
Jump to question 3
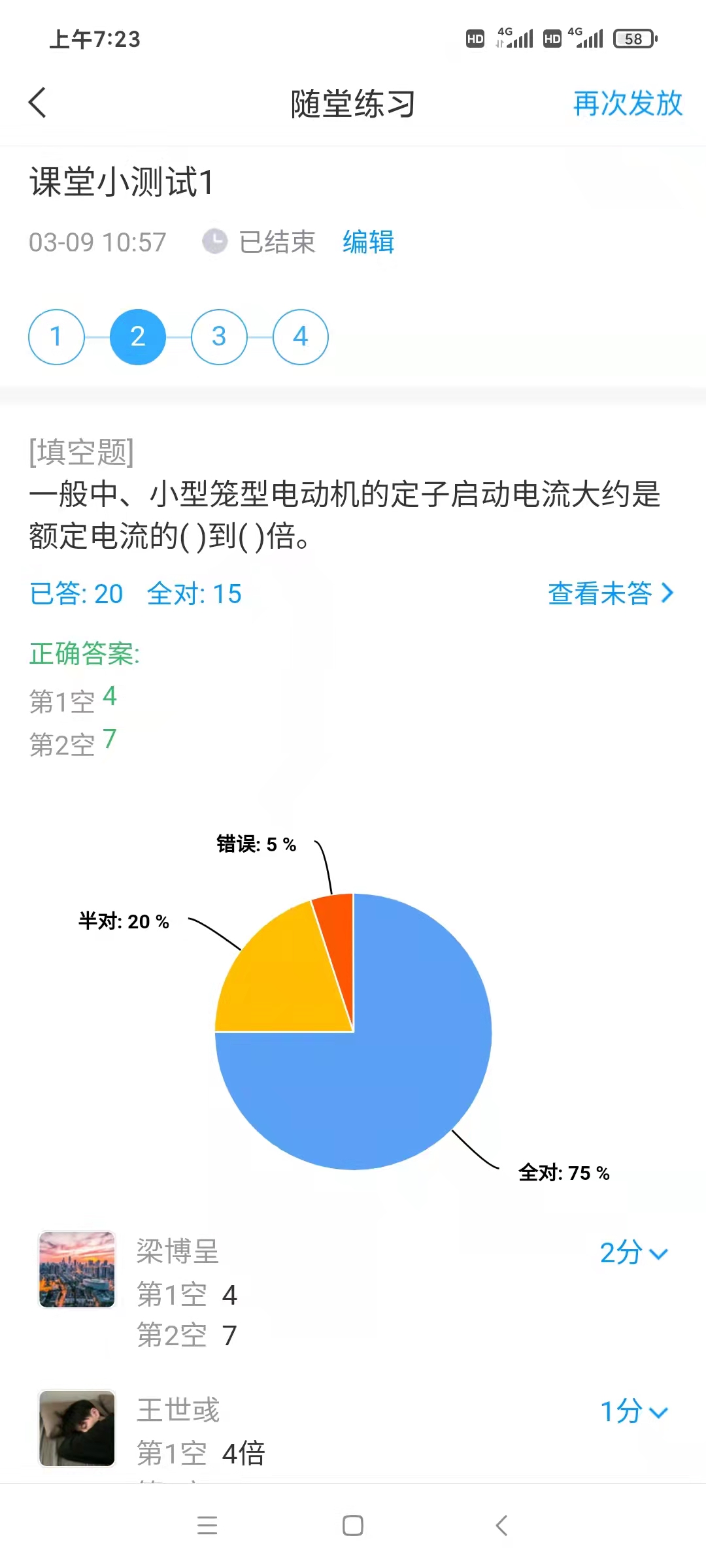click(x=219, y=337)
